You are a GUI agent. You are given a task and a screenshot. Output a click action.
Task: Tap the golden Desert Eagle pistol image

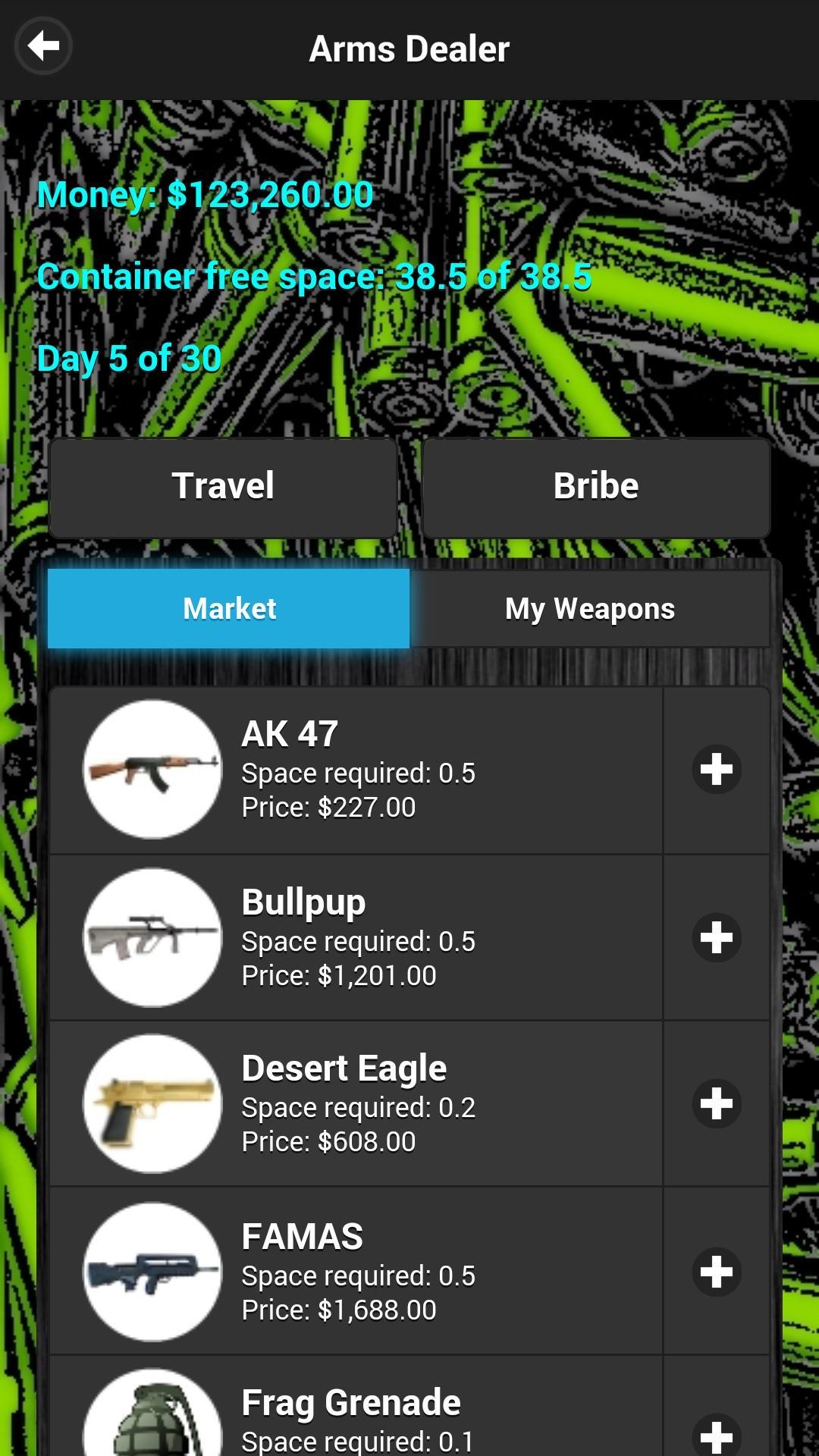[152, 1103]
